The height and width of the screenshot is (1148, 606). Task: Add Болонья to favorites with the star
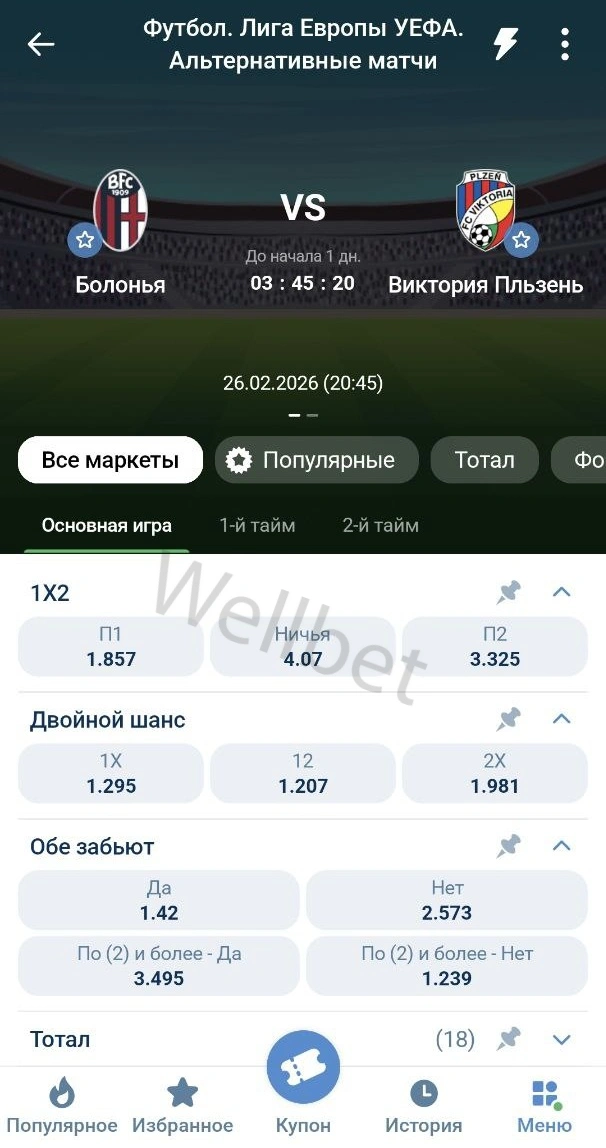(85, 240)
